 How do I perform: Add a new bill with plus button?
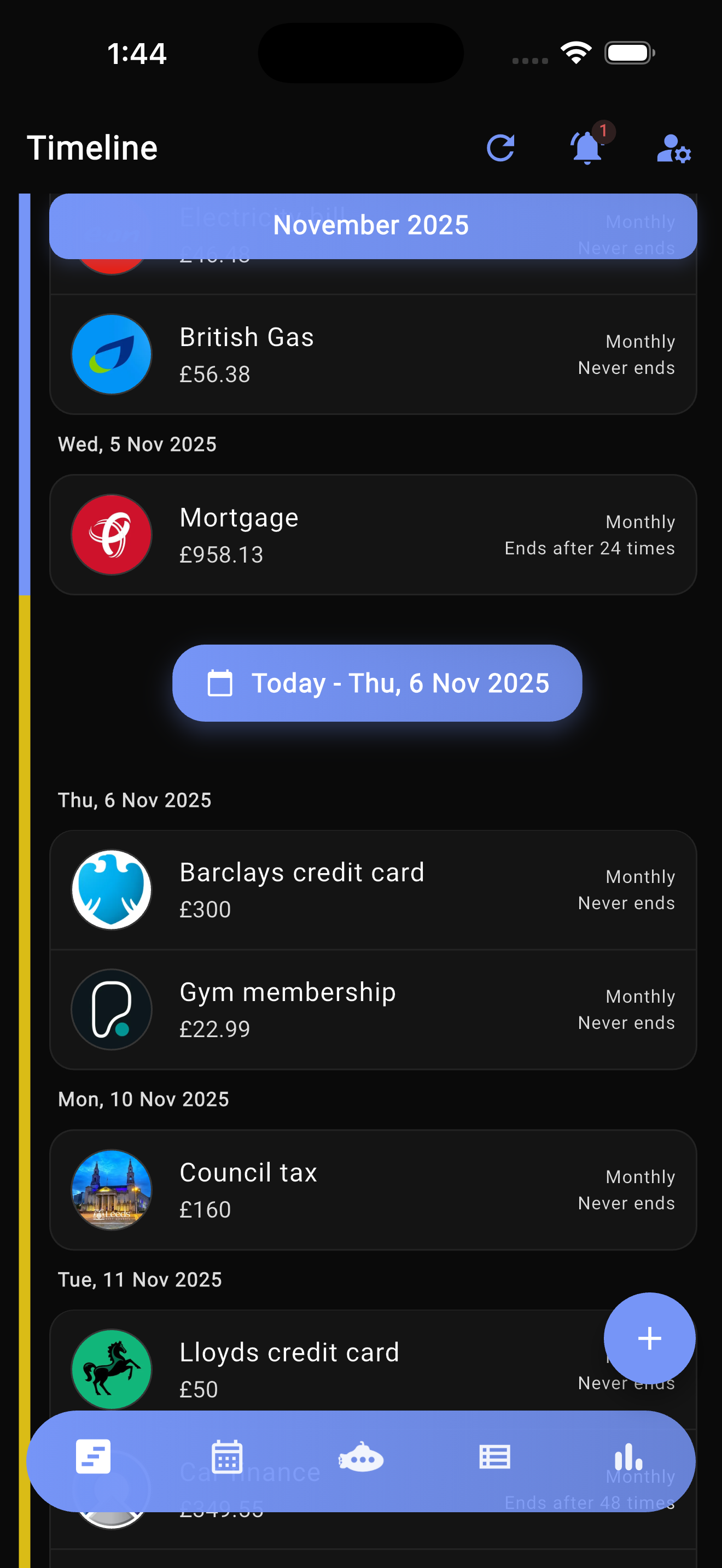650,1338
